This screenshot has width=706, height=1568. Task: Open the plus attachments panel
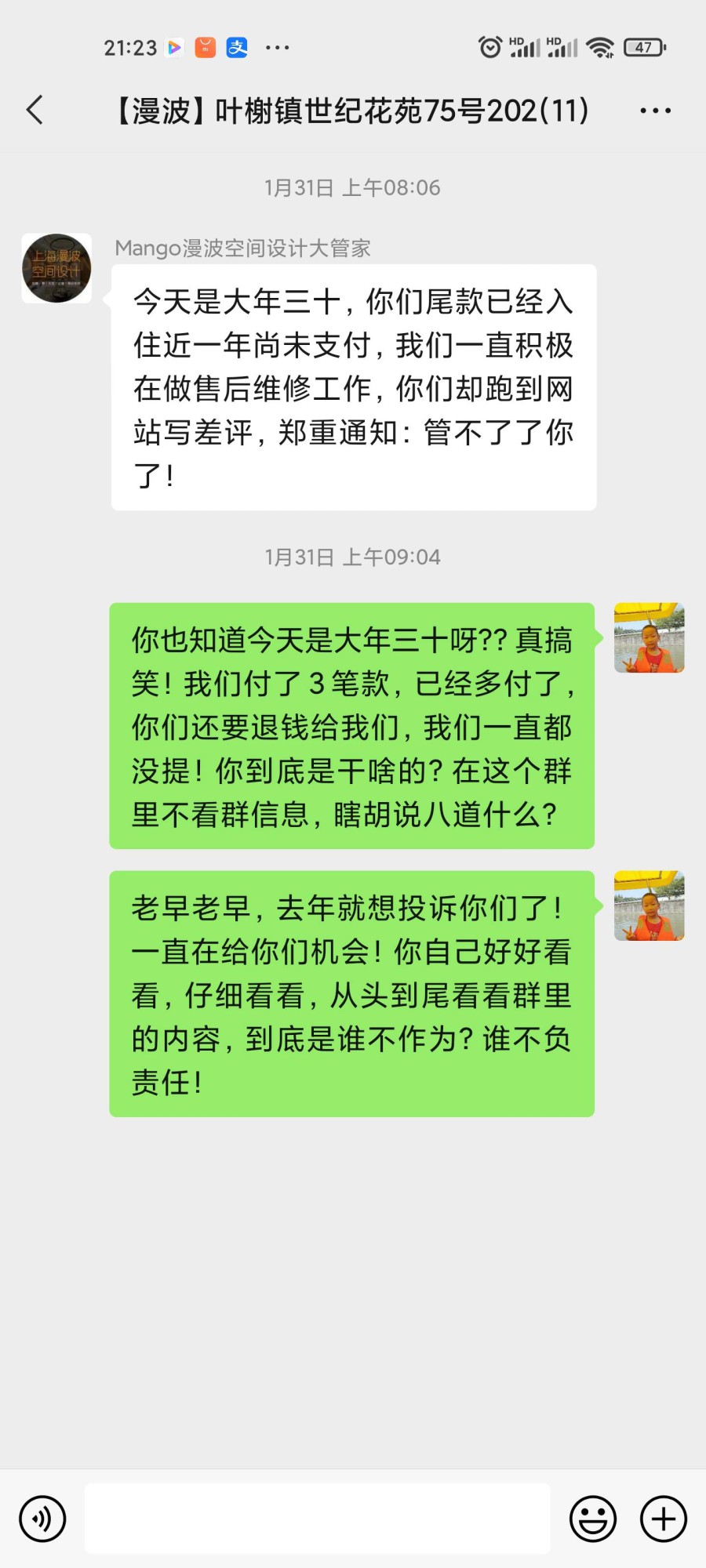click(x=664, y=1519)
